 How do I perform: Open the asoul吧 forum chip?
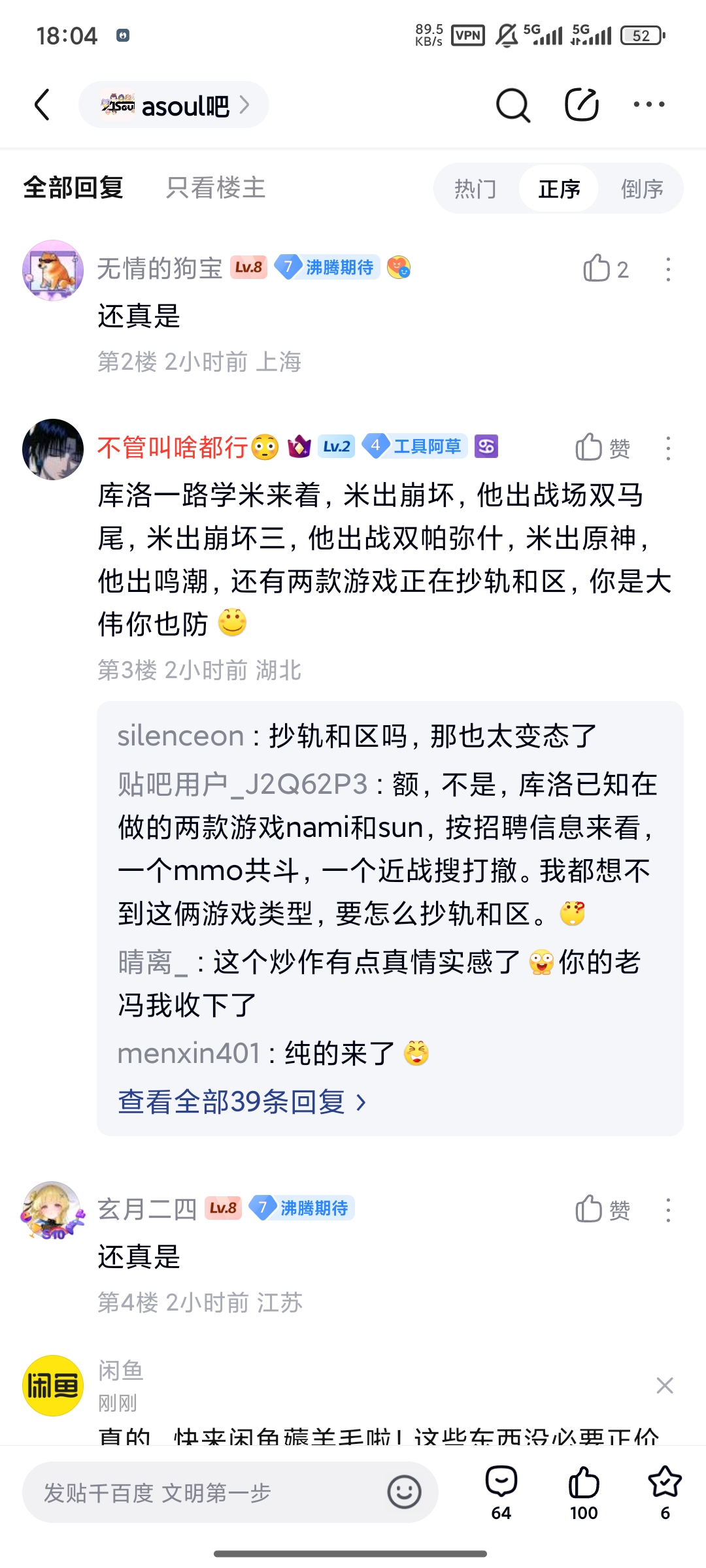tap(174, 105)
